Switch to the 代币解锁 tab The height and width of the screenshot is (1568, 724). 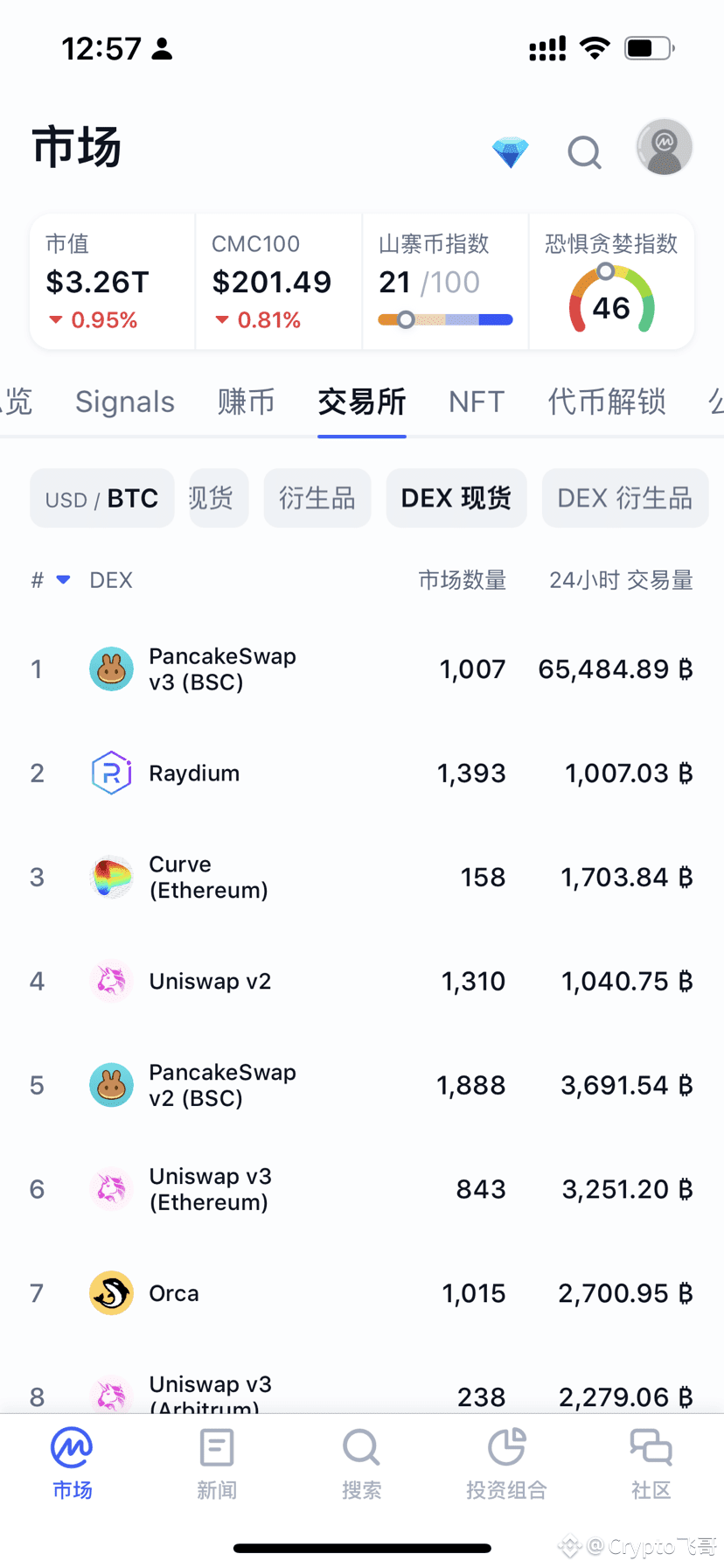[x=607, y=402]
